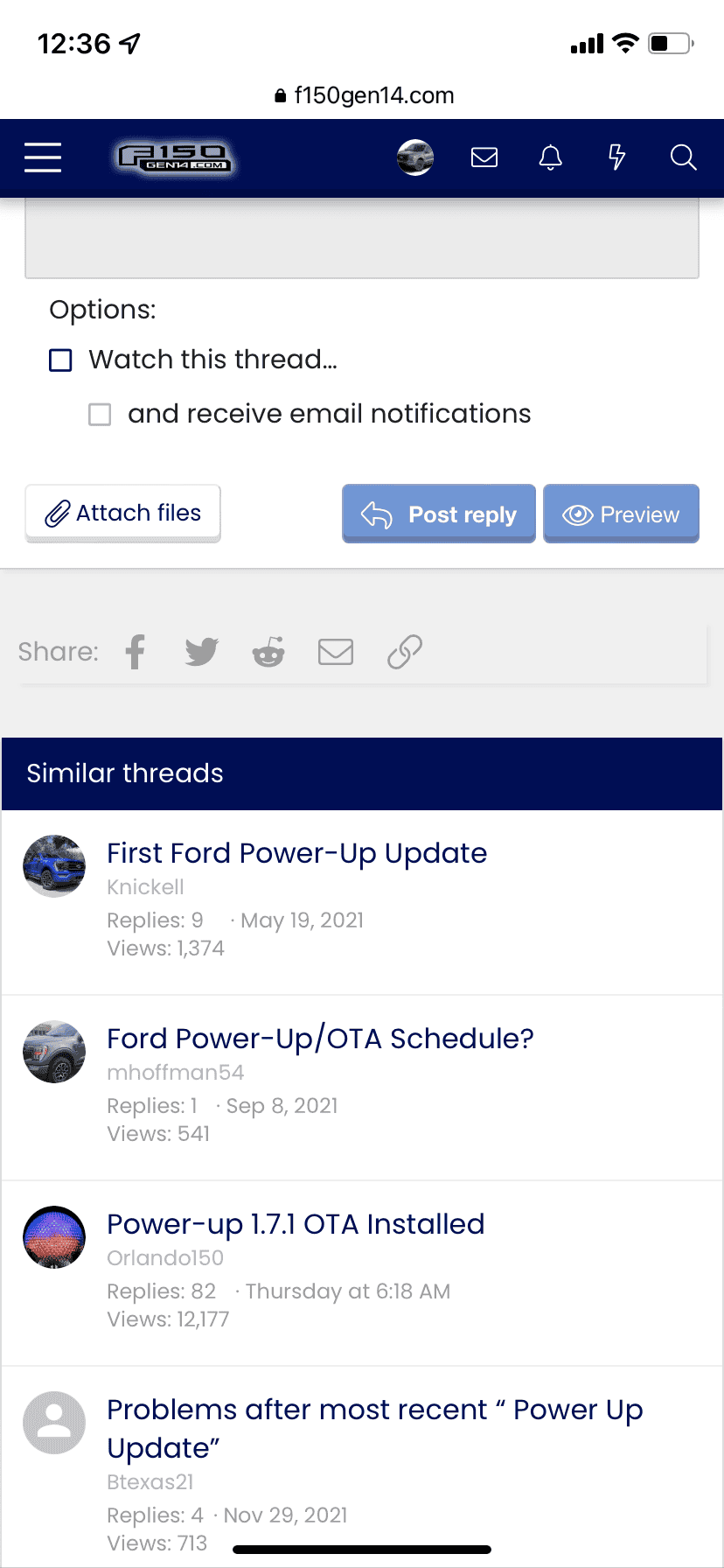
Task: Preview your reply
Action: [621, 514]
